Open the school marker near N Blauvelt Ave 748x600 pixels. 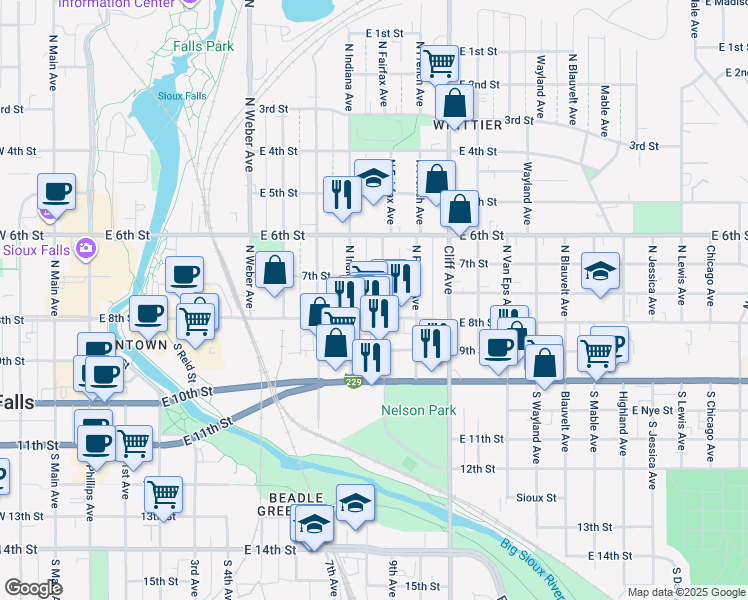tap(600, 271)
